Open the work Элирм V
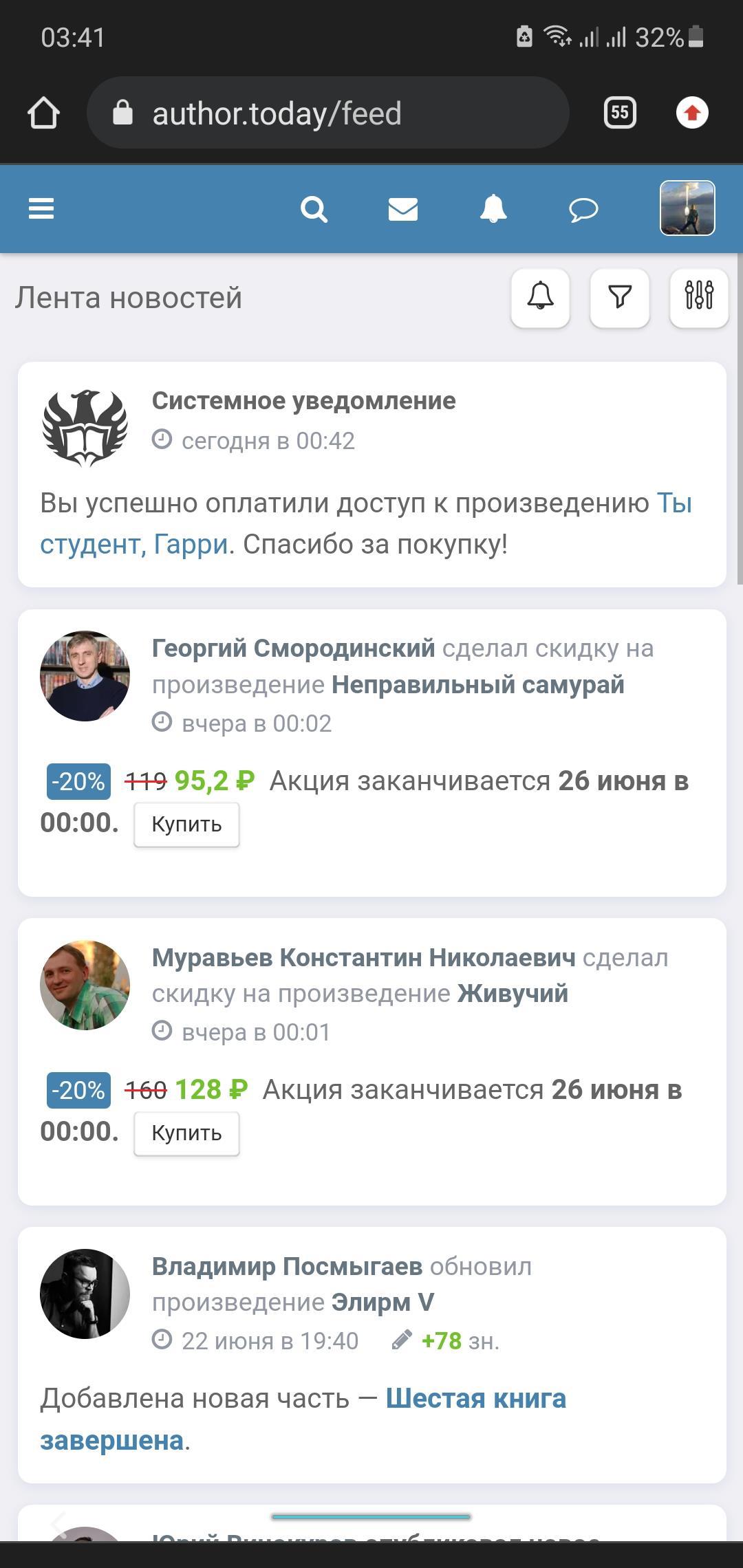Viewport: 743px width, 1568px height. [x=383, y=1302]
